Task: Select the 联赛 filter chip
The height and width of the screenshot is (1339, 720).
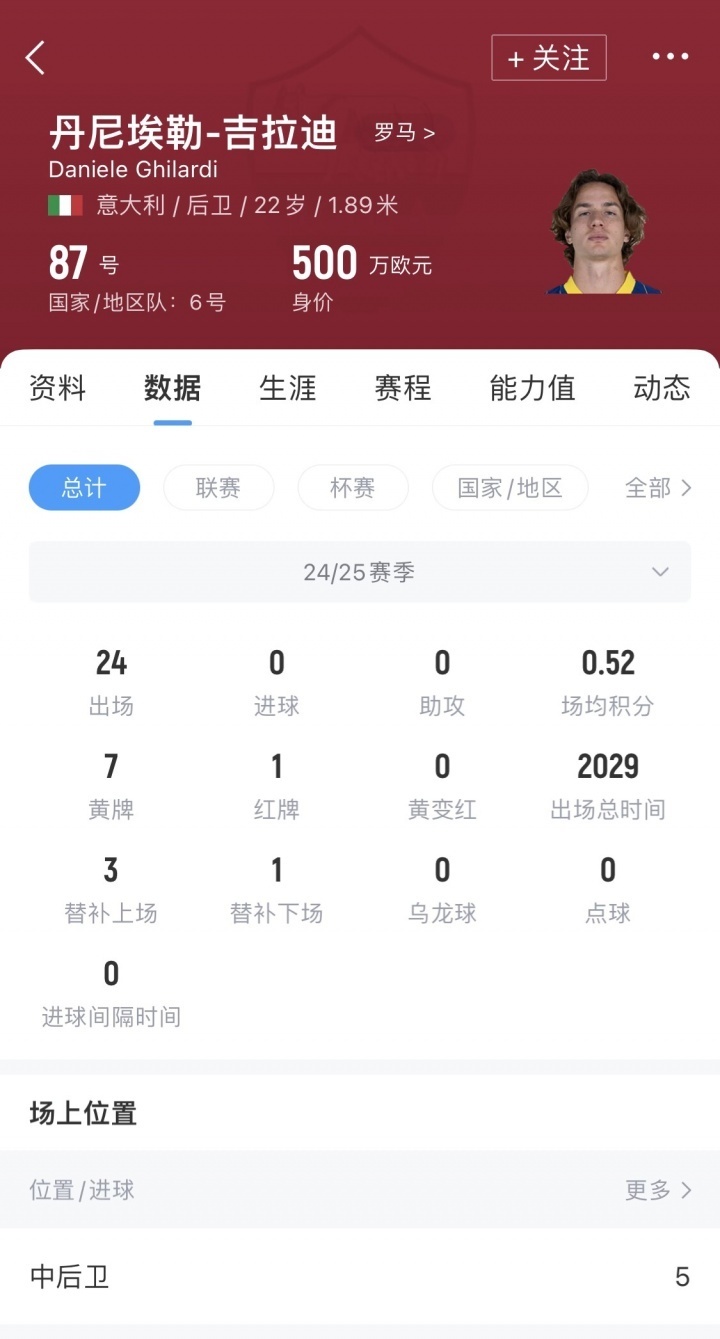Action: pyautogui.click(x=218, y=488)
